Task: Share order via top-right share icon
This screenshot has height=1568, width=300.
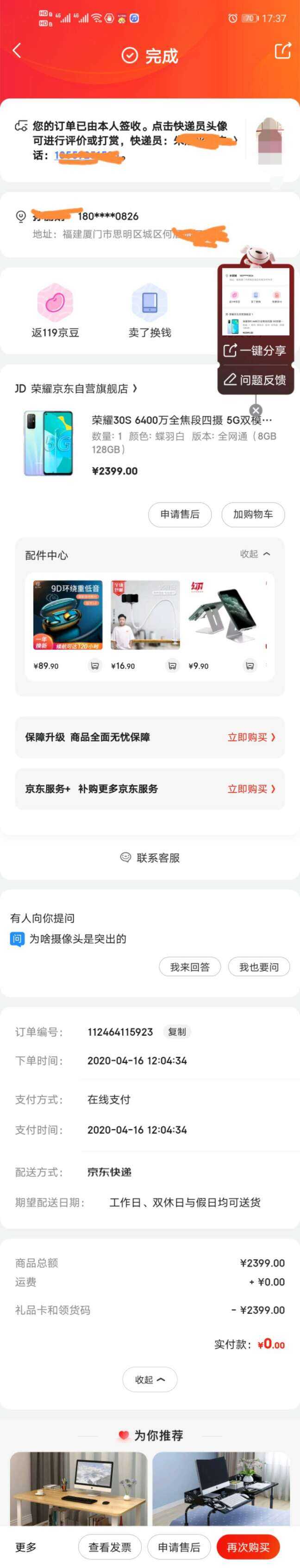Action: click(x=283, y=51)
